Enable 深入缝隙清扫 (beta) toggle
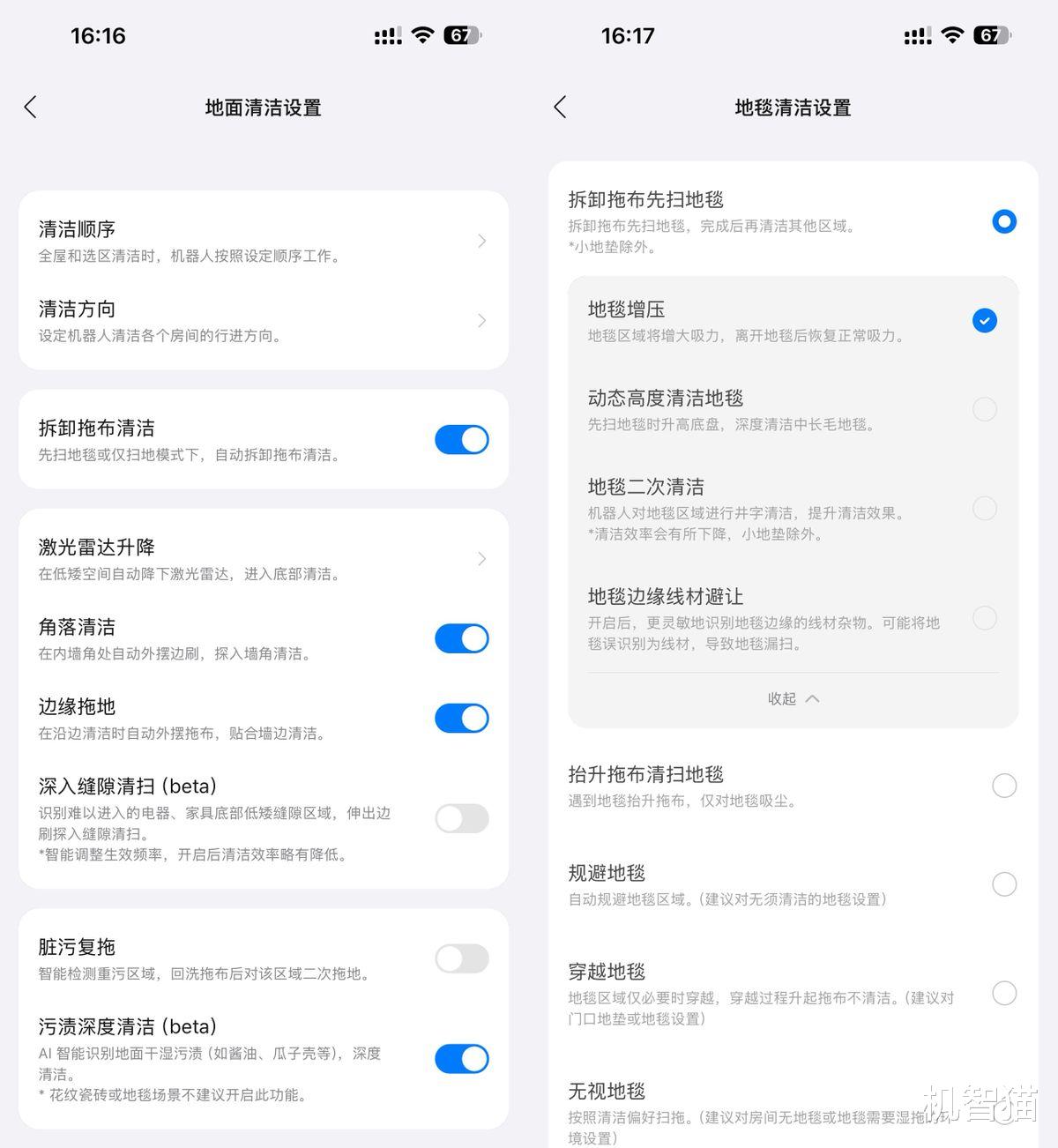 point(461,818)
